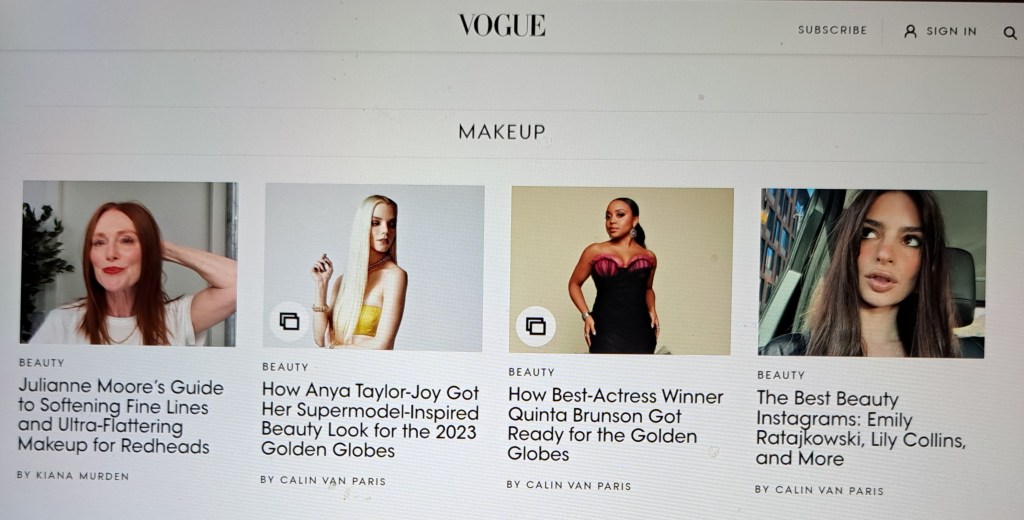This screenshot has width=1024, height=520.
Task: Read the Anya Taylor-Joy Golden Globes article
Action: click(x=370, y=421)
